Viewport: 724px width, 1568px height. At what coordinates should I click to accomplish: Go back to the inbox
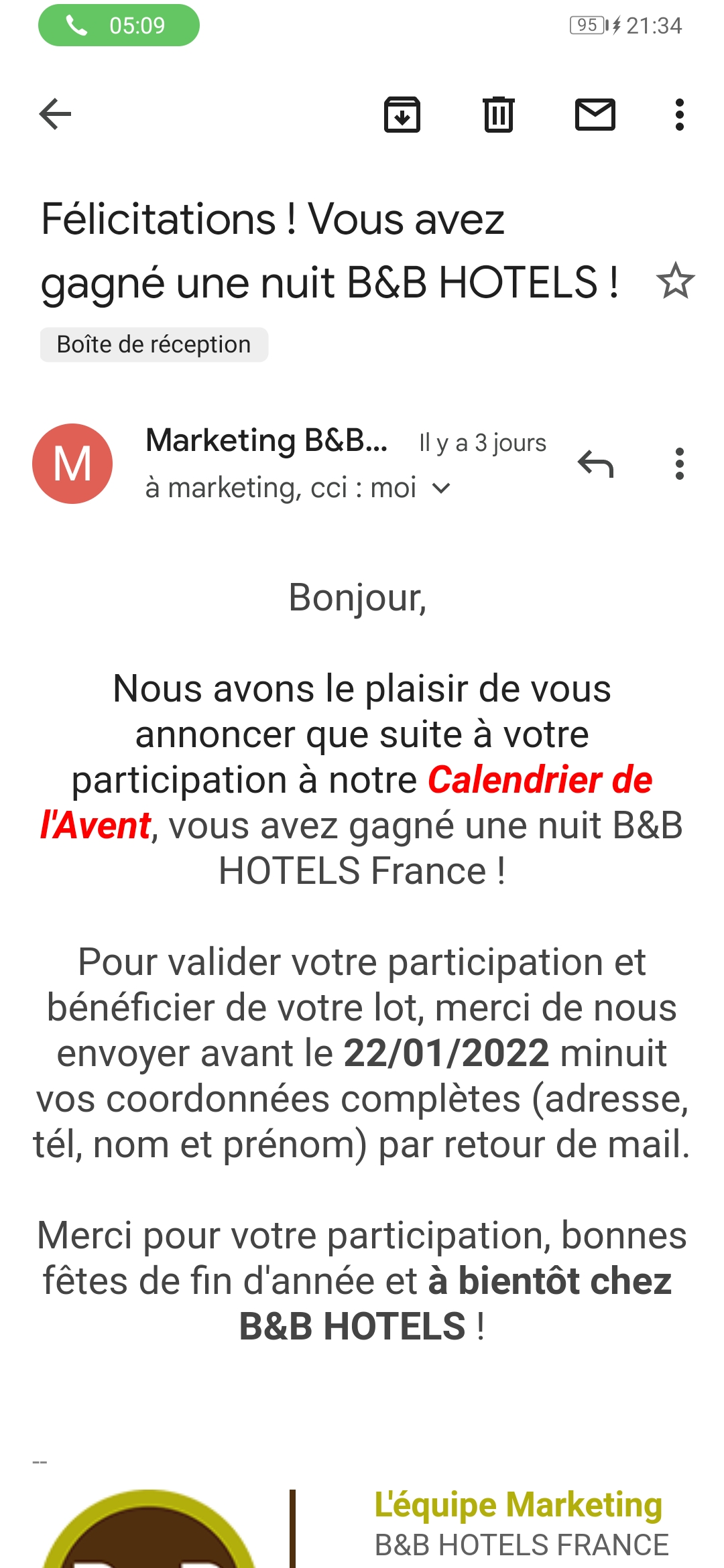click(x=55, y=114)
